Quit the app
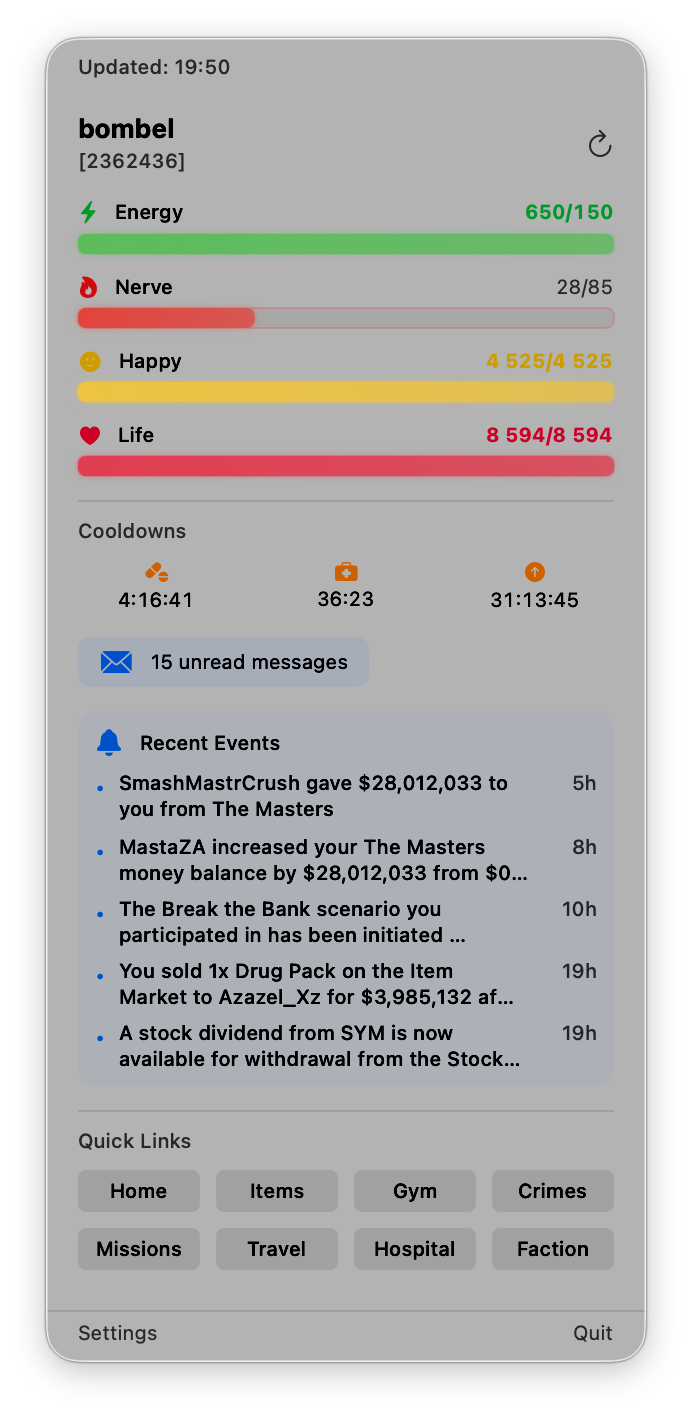The image size is (692, 1416). 592,1333
